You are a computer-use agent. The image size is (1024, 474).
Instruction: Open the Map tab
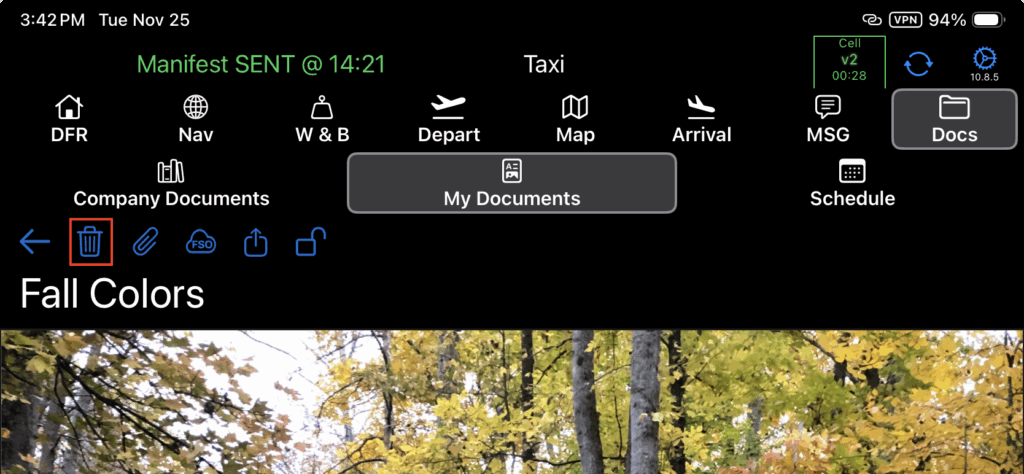tap(575, 119)
